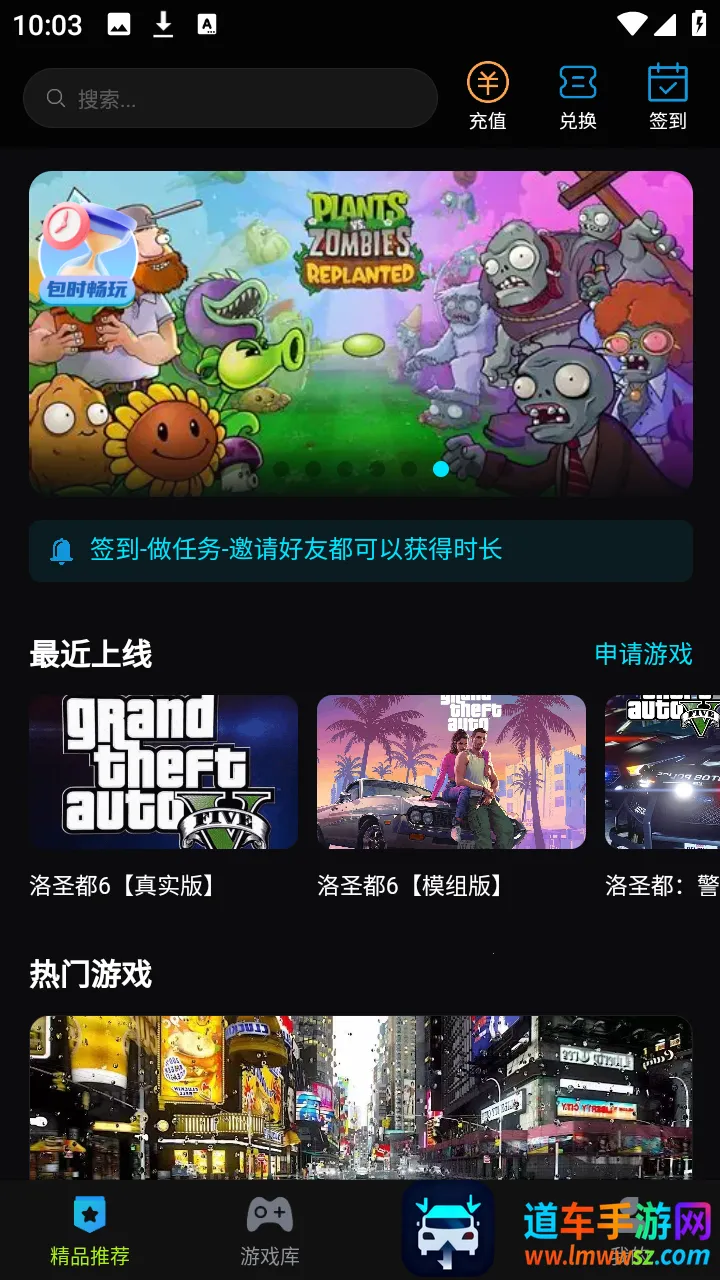This screenshot has height=1280, width=720.
Task: Open the 签到 daily check-in icon
Action: (668, 96)
